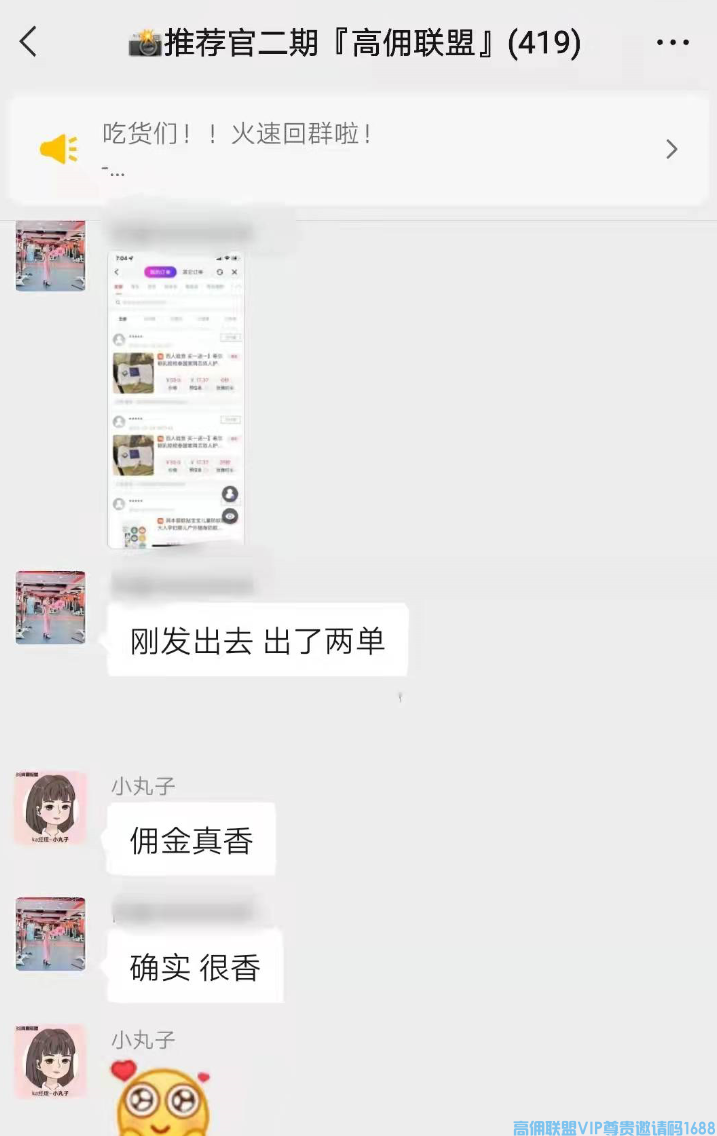Open the 吃货们 group announcement banner
Image resolution: width=717 pixels, height=1136 pixels.
pyautogui.click(x=358, y=150)
